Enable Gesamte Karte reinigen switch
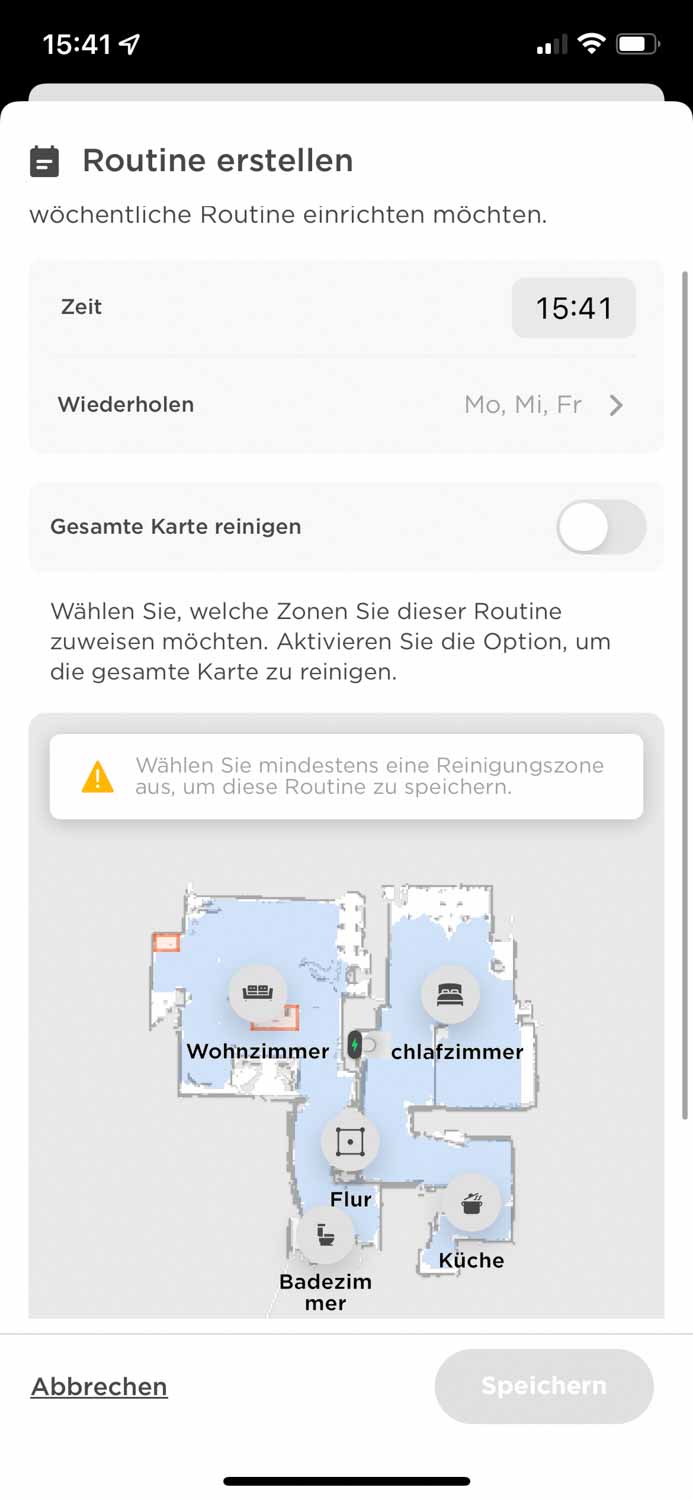This screenshot has width=693, height=1500. click(601, 527)
